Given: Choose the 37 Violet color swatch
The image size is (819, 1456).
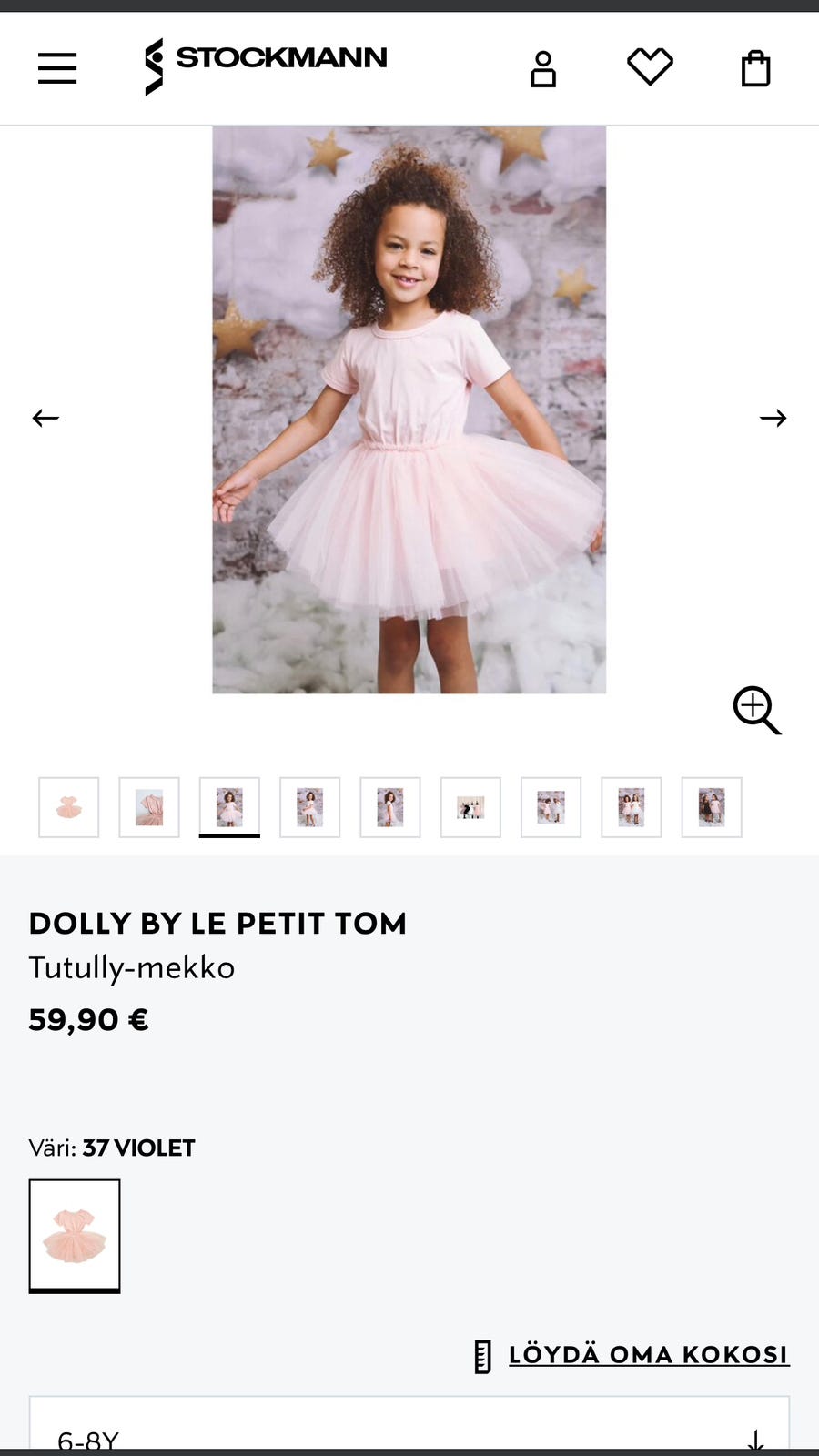Looking at the screenshot, I should (75, 1235).
